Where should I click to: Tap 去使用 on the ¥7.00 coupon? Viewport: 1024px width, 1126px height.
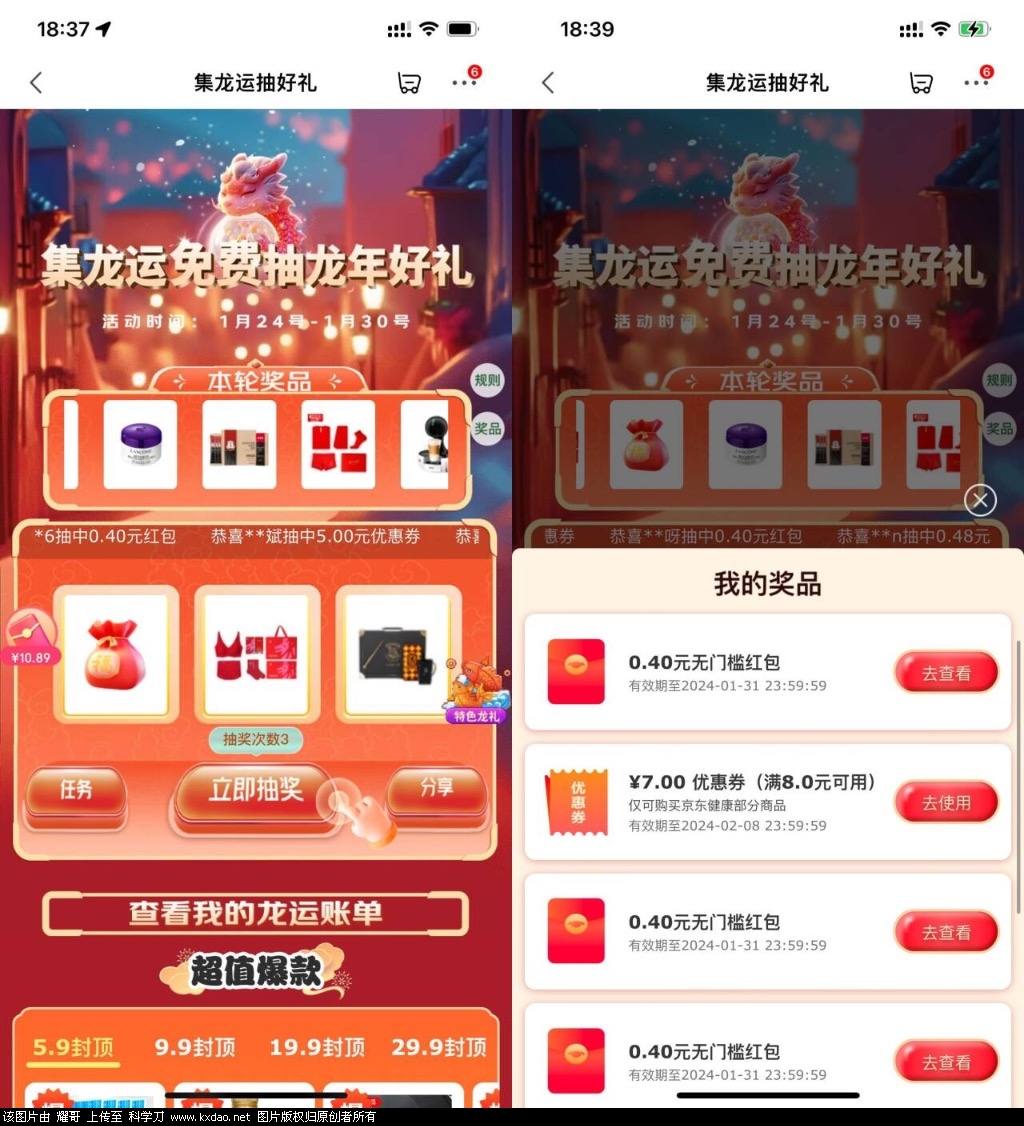click(946, 802)
